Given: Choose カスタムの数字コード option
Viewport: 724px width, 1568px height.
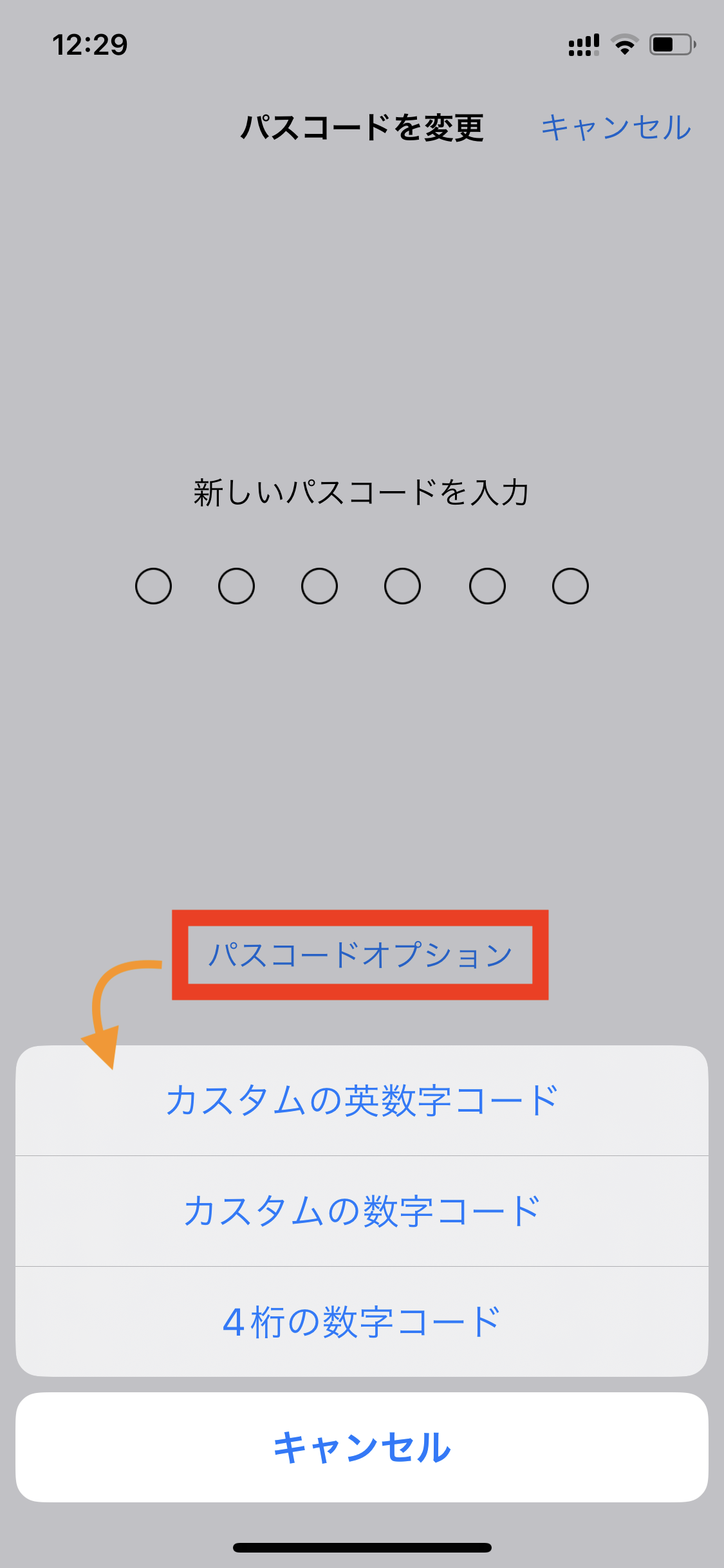Looking at the screenshot, I should pos(362,1211).
